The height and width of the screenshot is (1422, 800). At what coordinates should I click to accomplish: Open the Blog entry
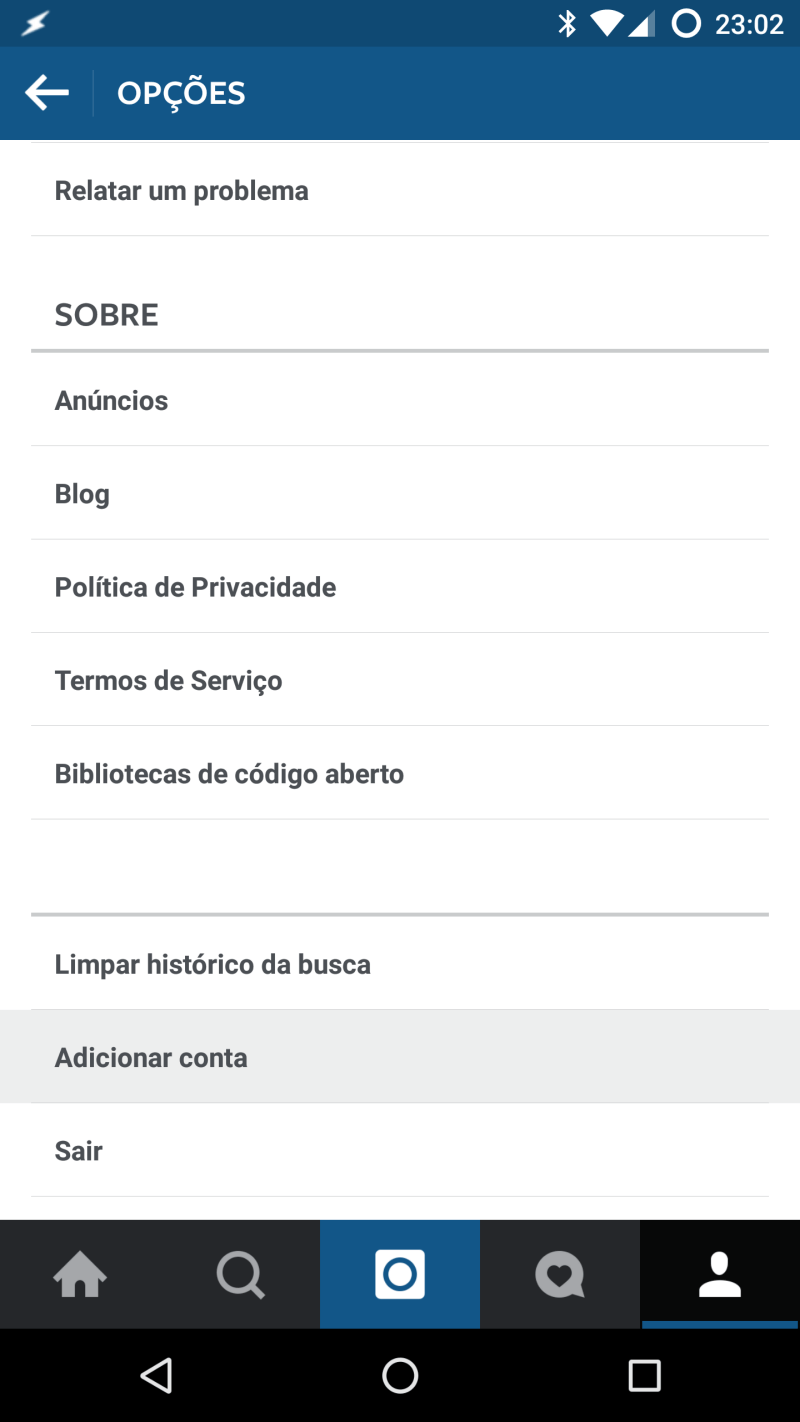[400, 493]
